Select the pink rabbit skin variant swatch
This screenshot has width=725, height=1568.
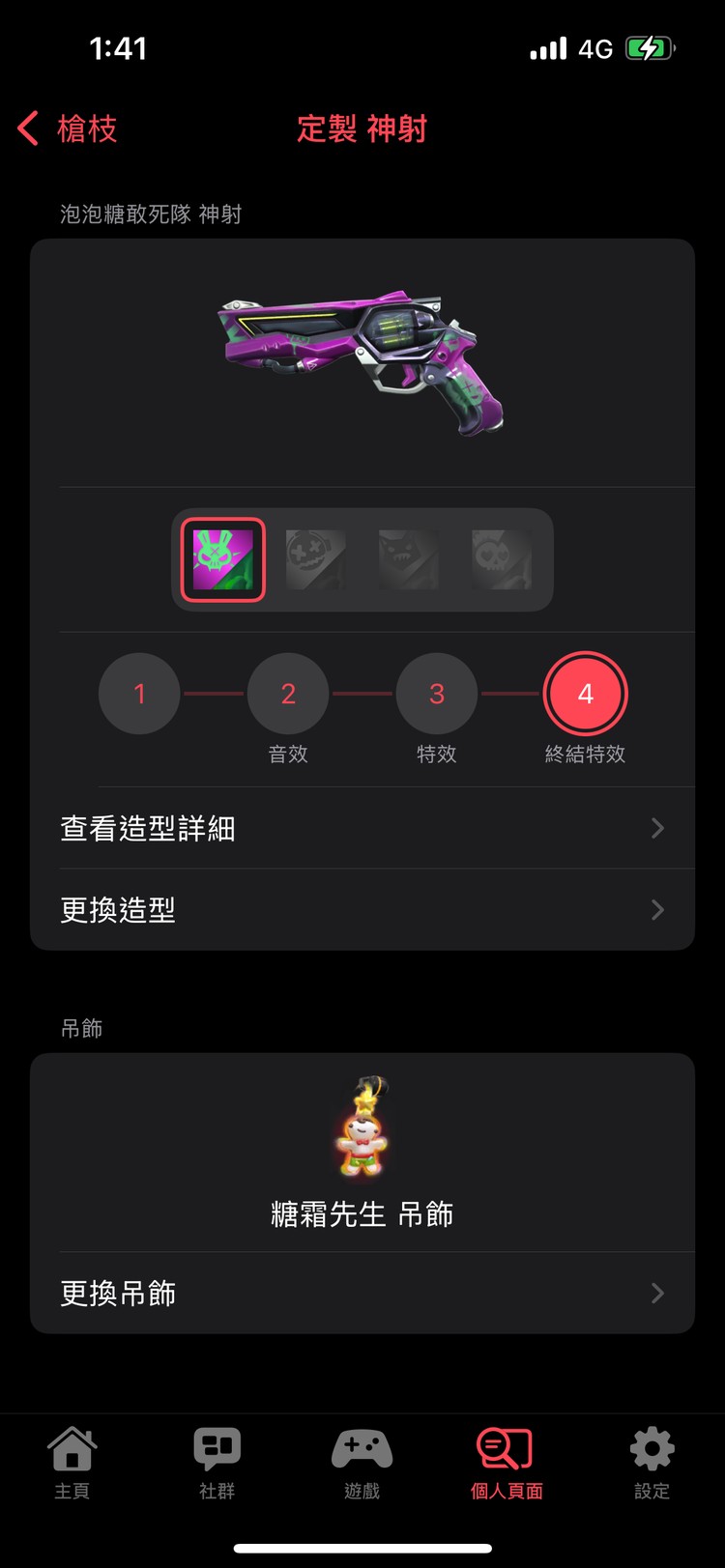[221, 560]
